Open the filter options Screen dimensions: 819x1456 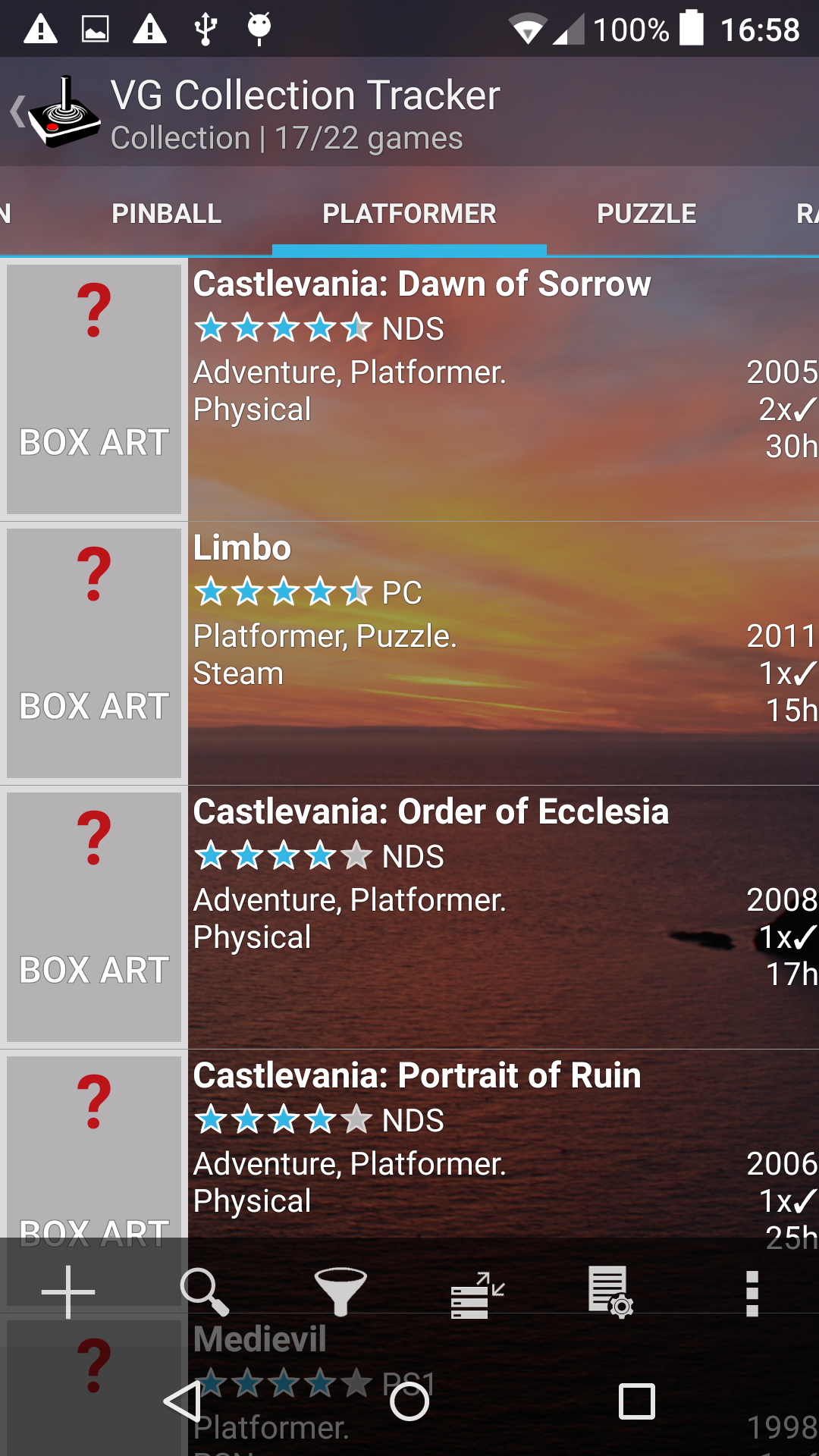(341, 1289)
